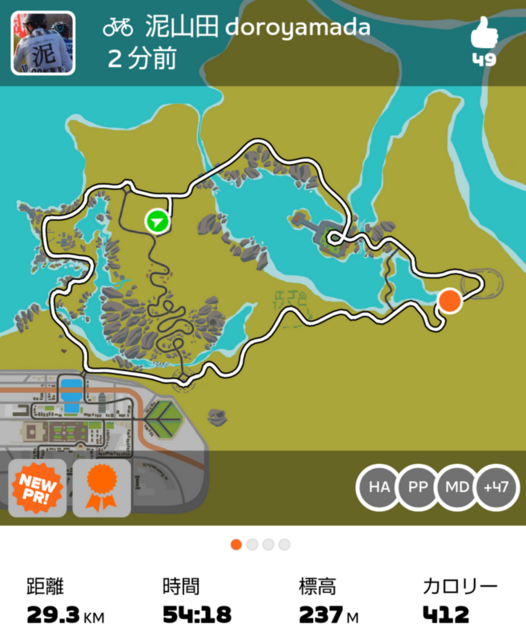Open the HA rider avatar
This screenshot has height=640, width=526.
tap(379, 487)
